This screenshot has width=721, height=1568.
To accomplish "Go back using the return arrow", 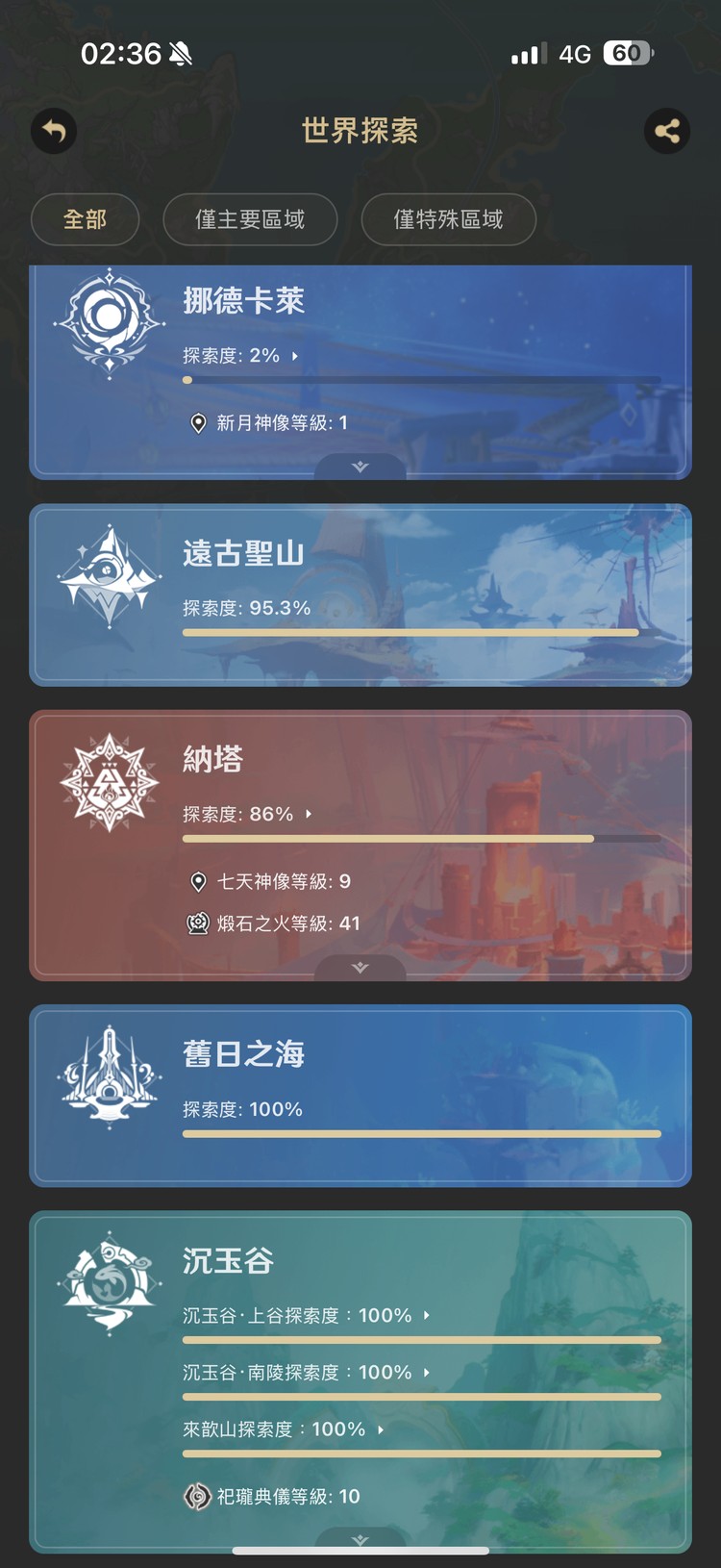I will coord(54,131).
